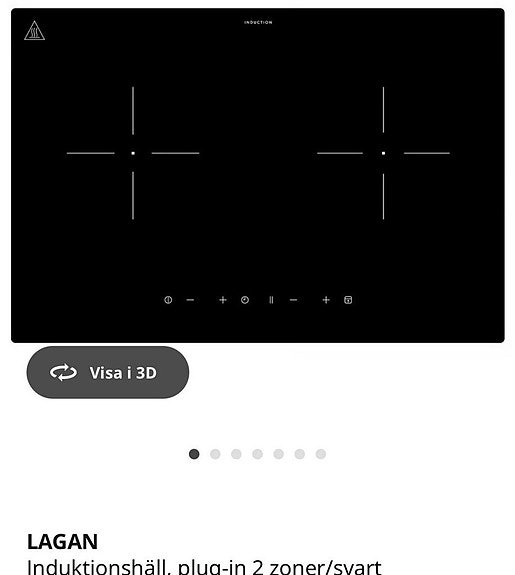This screenshot has width=515, height=575.
Task: Jump to the second image indicator dot
Action: coord(215,454)
